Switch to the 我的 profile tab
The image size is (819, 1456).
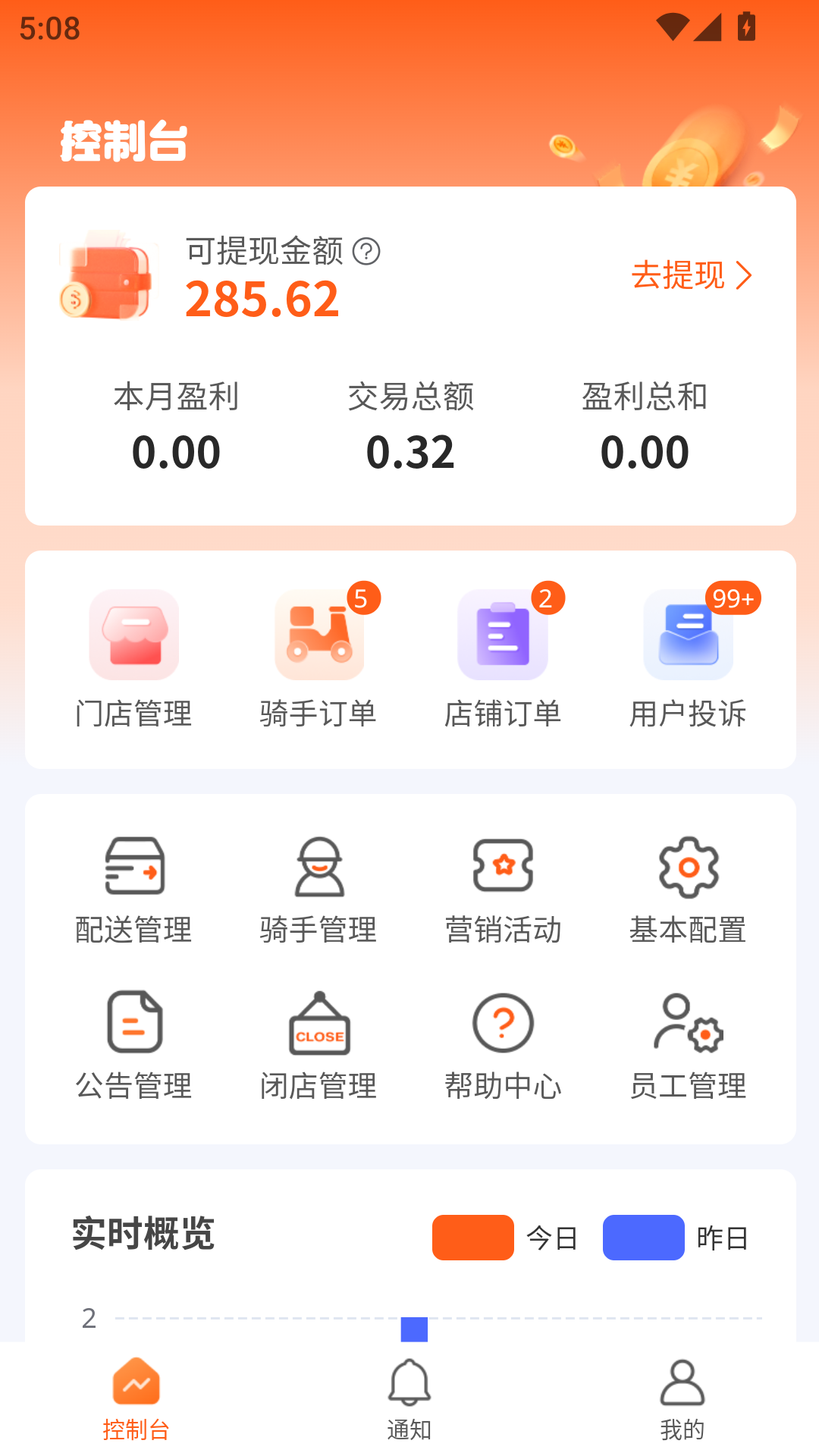682,1399
